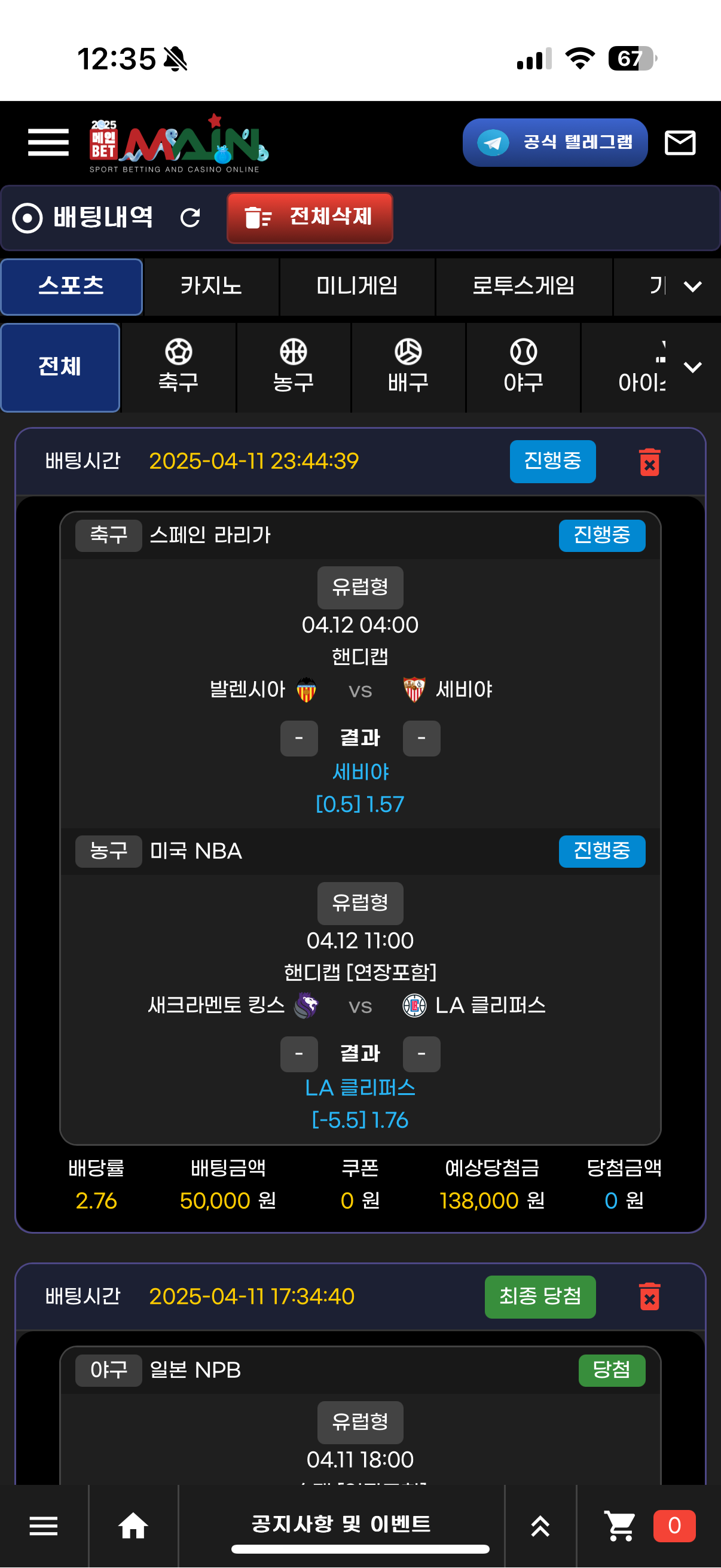Screen dimensions: 721x1568
Task: Open 공지사항 및 이벤트
Action: coord(341,1524)
